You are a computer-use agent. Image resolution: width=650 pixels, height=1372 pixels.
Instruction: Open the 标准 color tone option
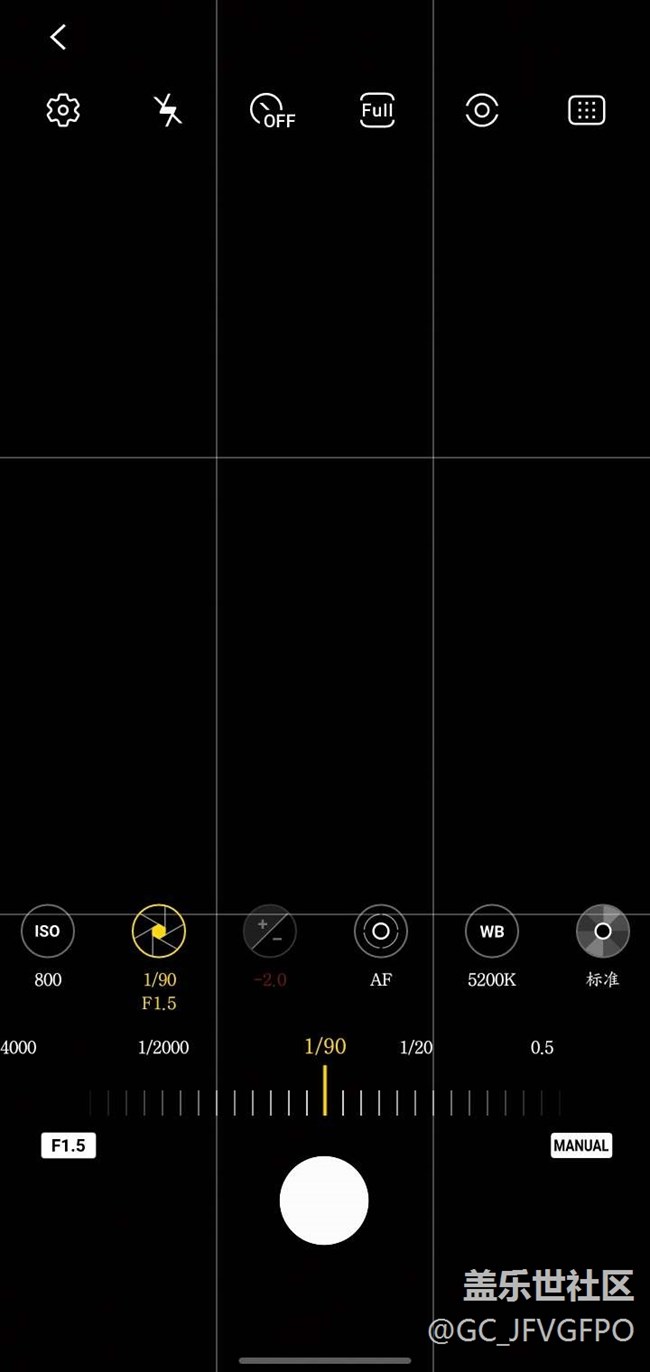tap(602, 931)
